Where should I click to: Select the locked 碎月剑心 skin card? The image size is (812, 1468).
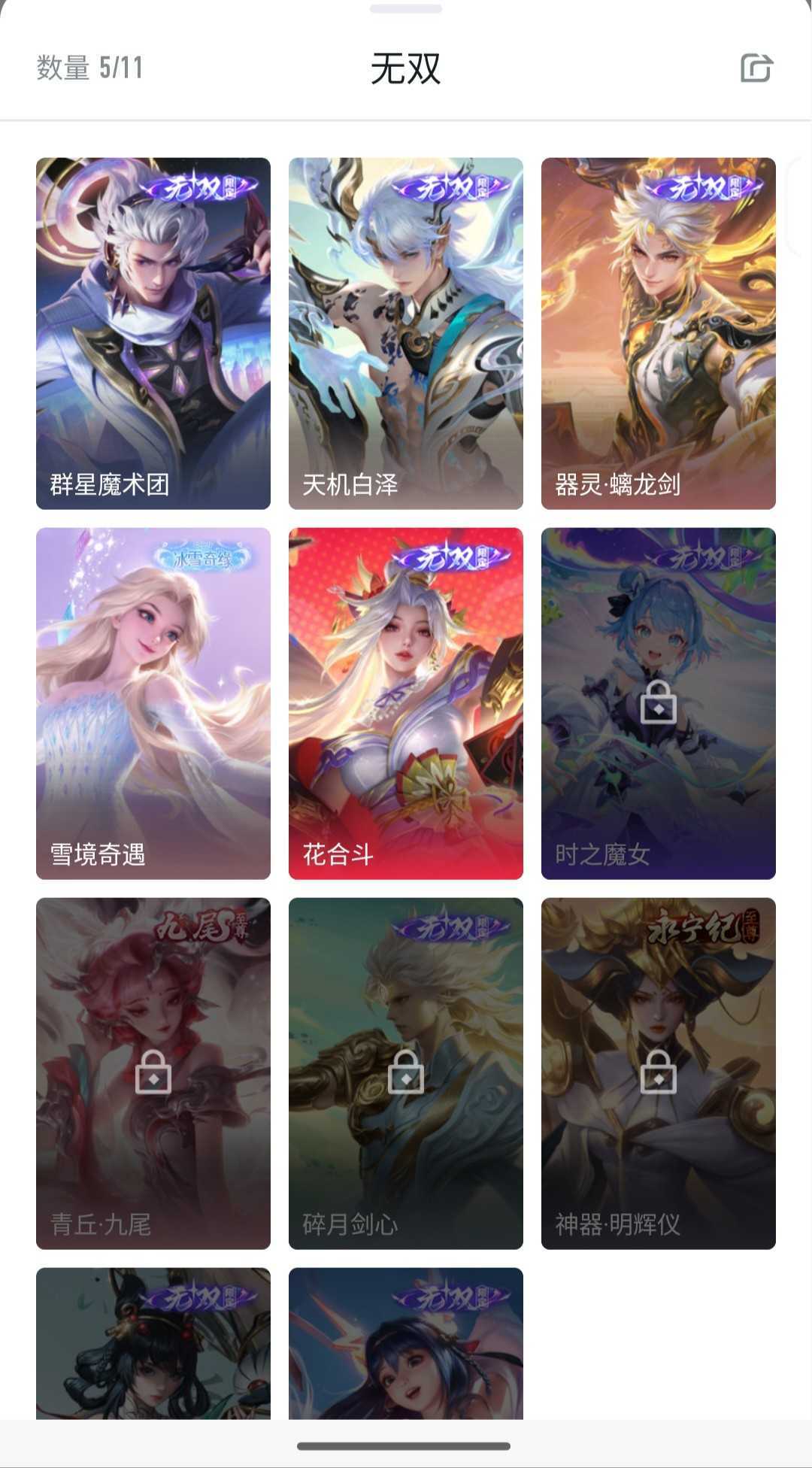click(x=406, y=1073)
